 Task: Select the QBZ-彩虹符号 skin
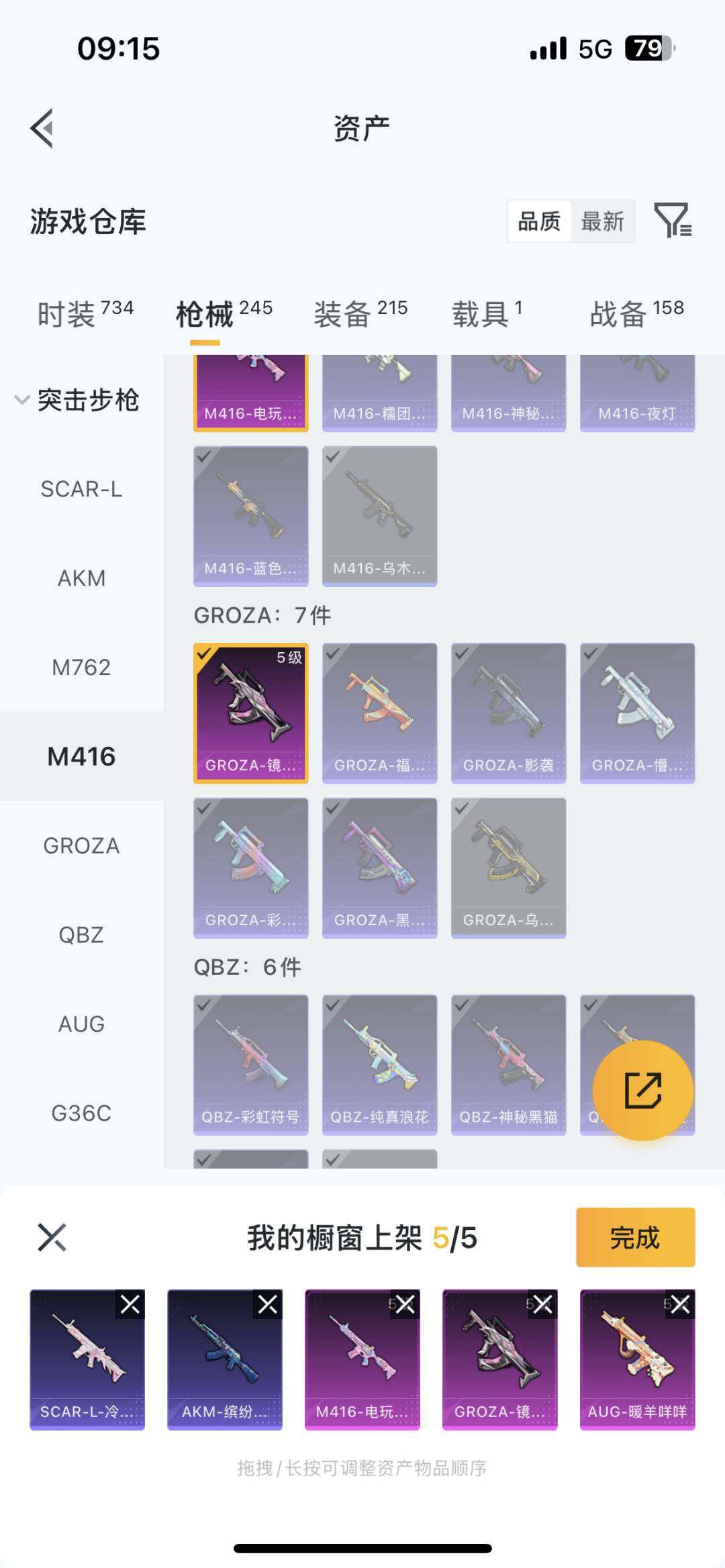[x=250, y=1065]
